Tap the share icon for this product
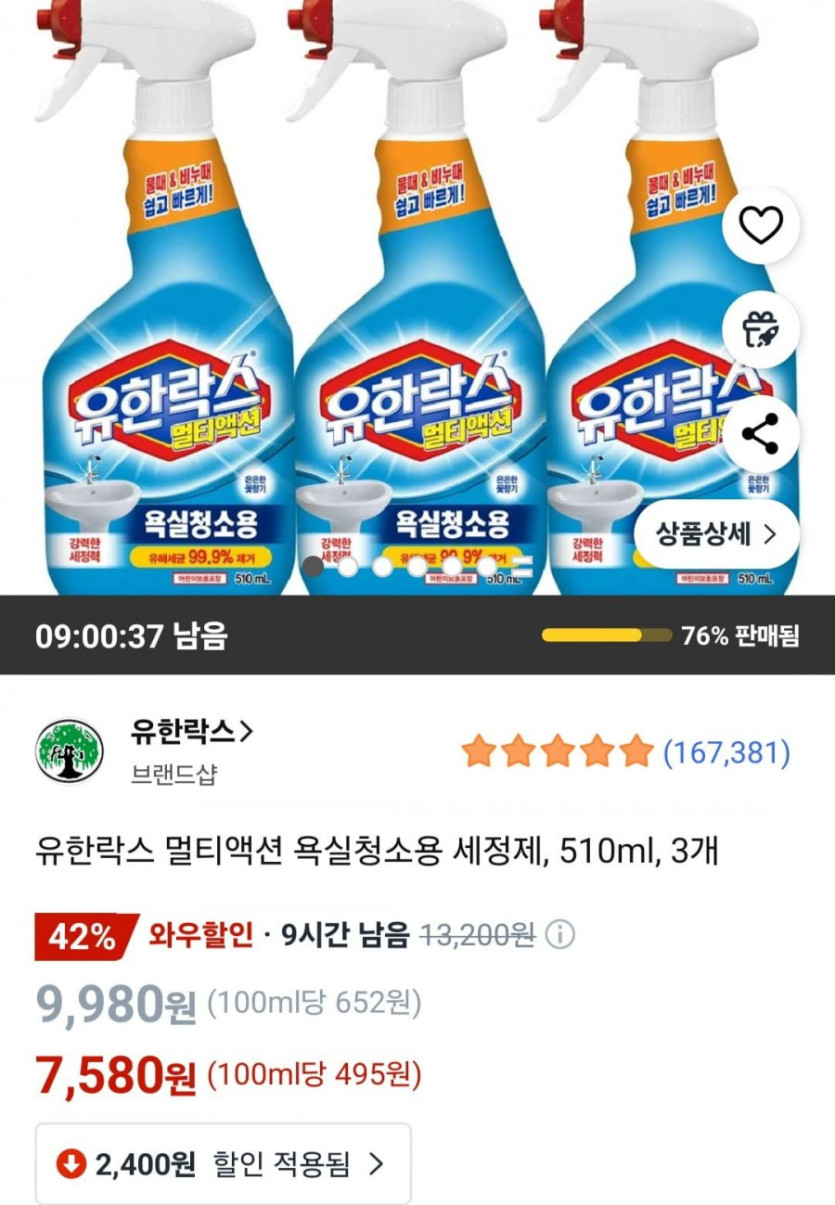The width and height of the screenshot is (835, 1205). [761, 432]
